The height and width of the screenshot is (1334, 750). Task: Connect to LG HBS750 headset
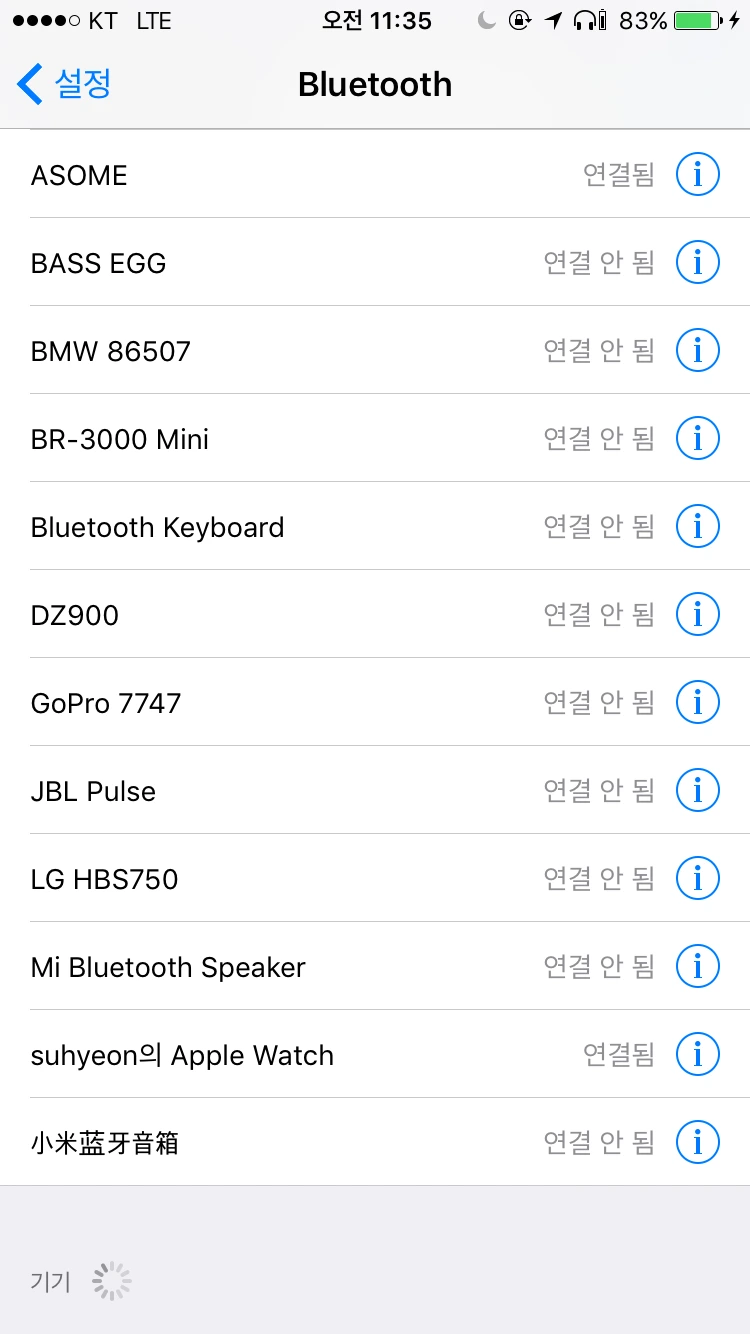(300, 879)
